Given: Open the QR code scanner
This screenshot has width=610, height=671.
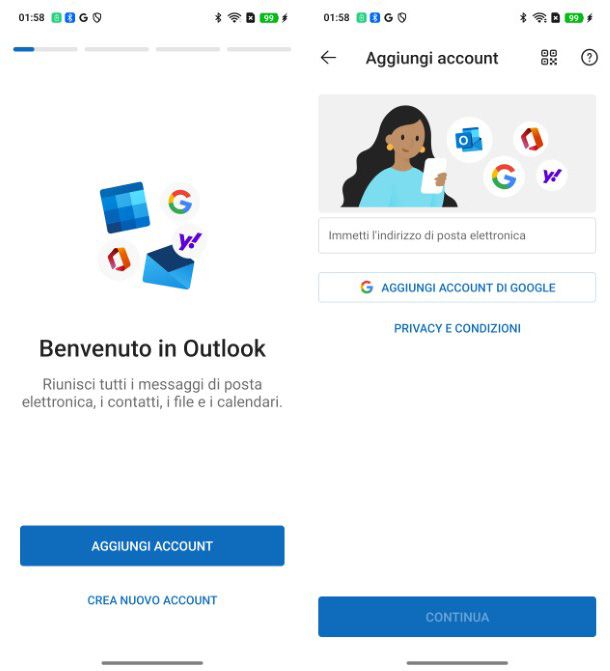Looking at the screenshot, I should point(549,58).
